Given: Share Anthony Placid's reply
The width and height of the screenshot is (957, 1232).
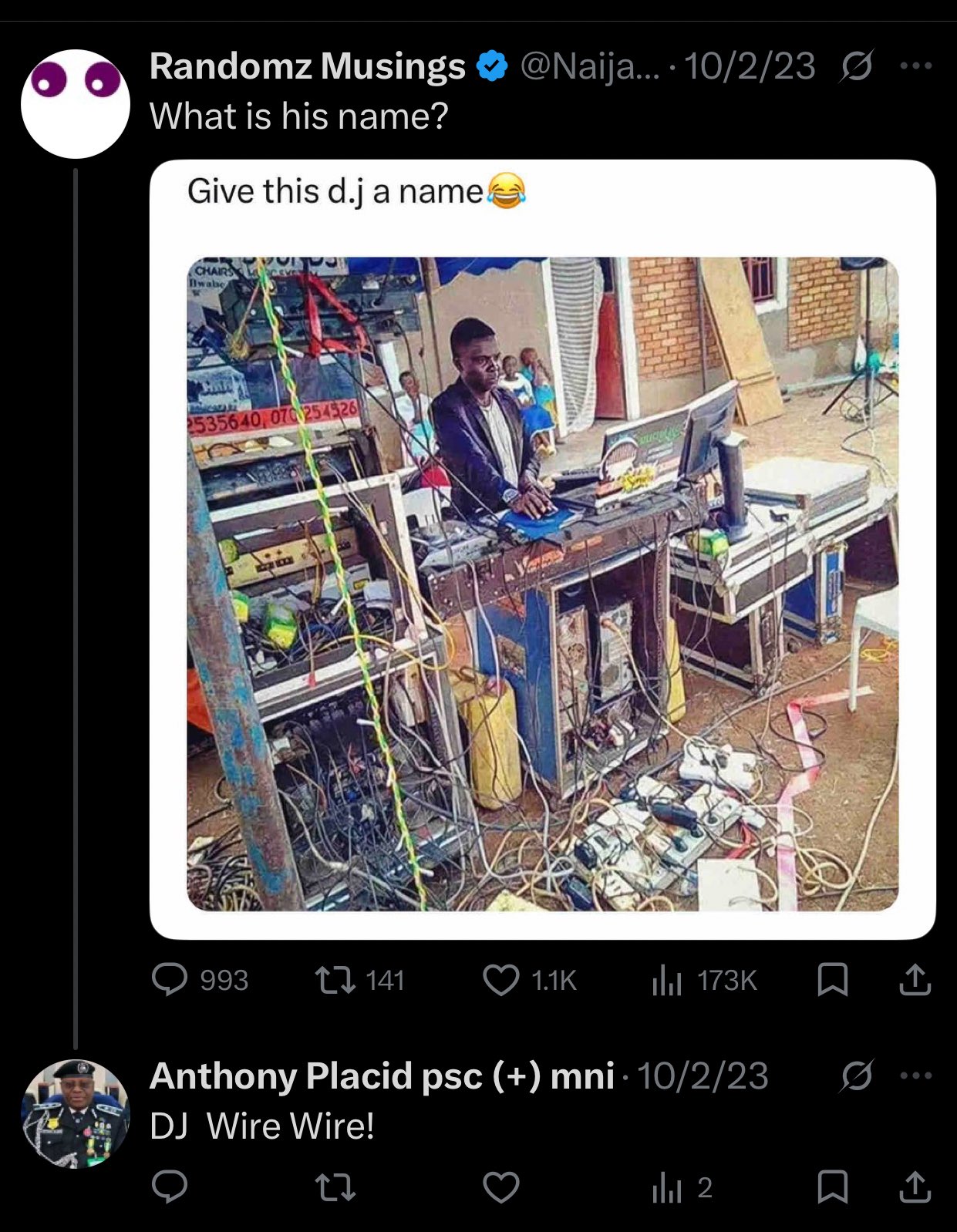Looking at the screenshot, I should [x=915, y=1187].
